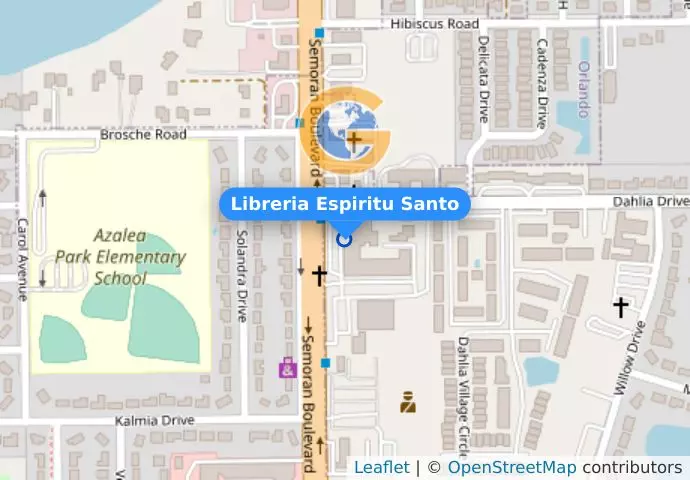
Task: Tap the blue circle location marker
Action: pyautogui.click(x=345, y=239)
